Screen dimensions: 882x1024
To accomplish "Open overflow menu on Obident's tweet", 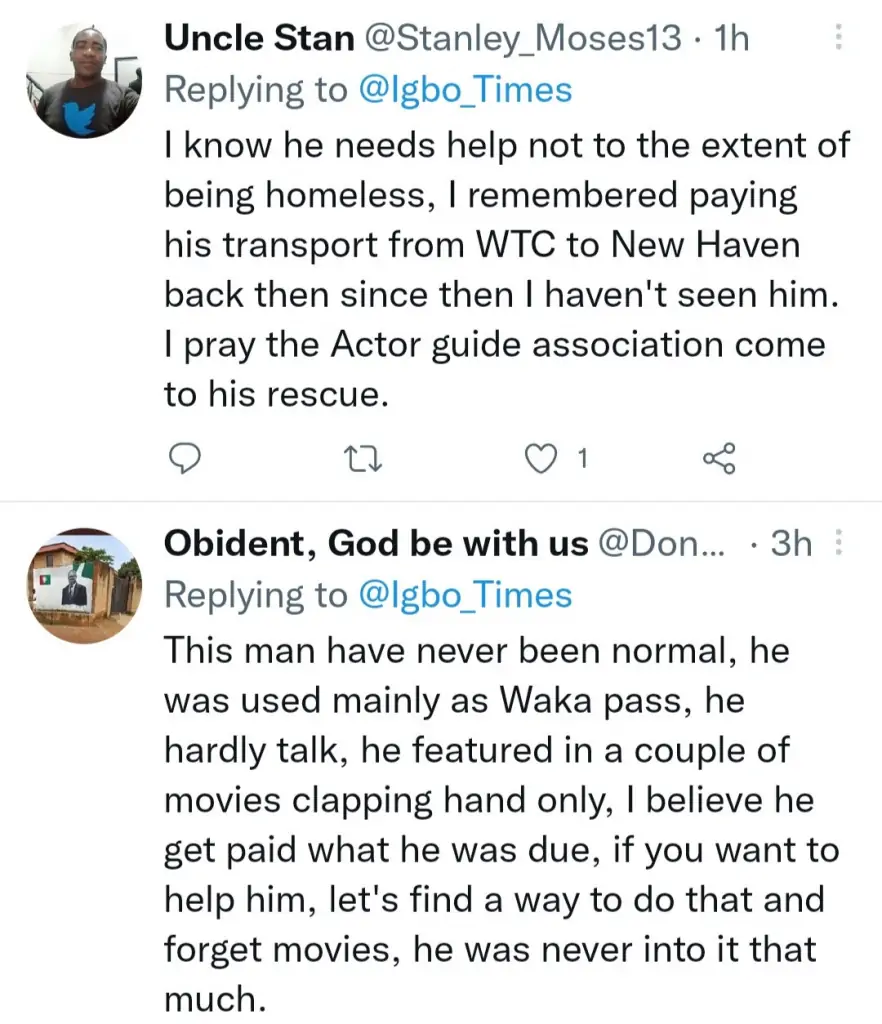I will 838,544.
